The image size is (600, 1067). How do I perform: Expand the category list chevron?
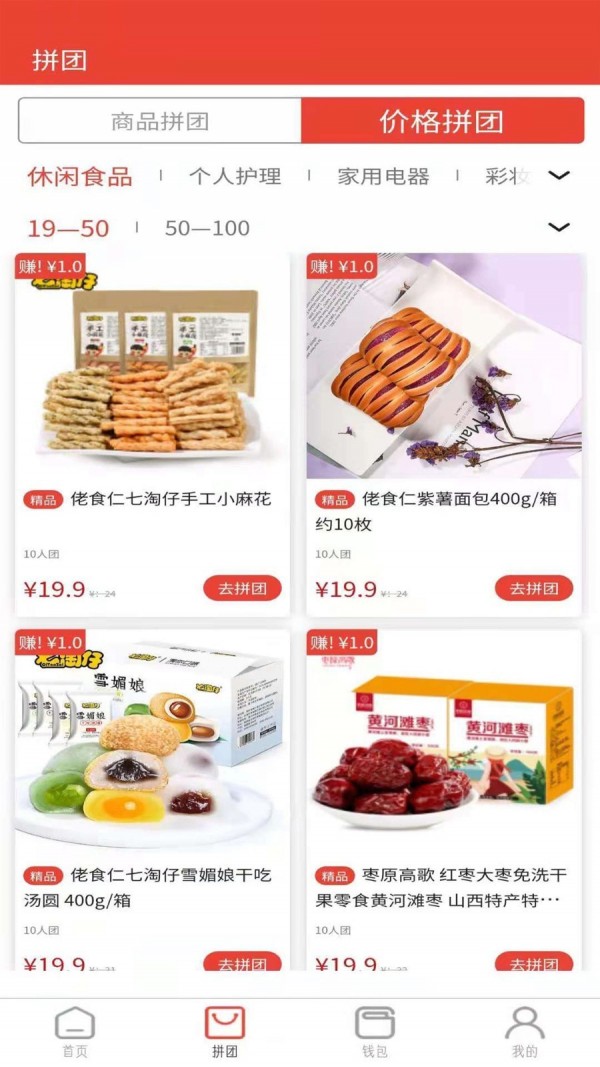click(x=559, y=176)
